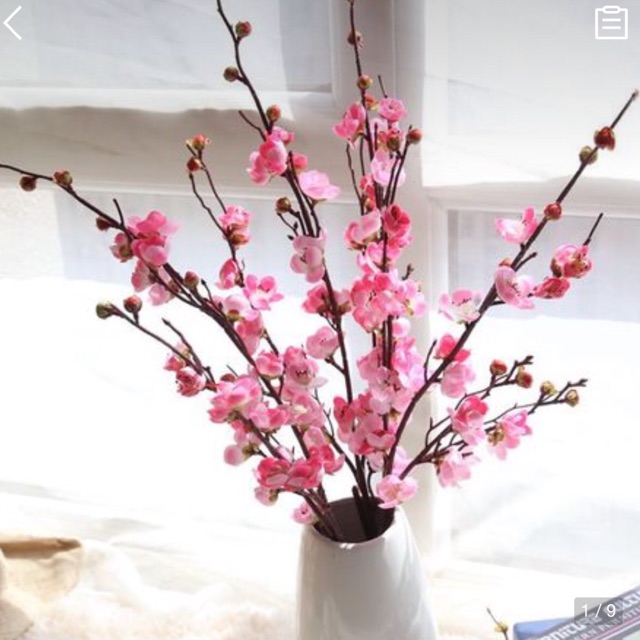Screen dimensions: 640x640
Task: Open the clipboard icon at top right
Action: 611,22
